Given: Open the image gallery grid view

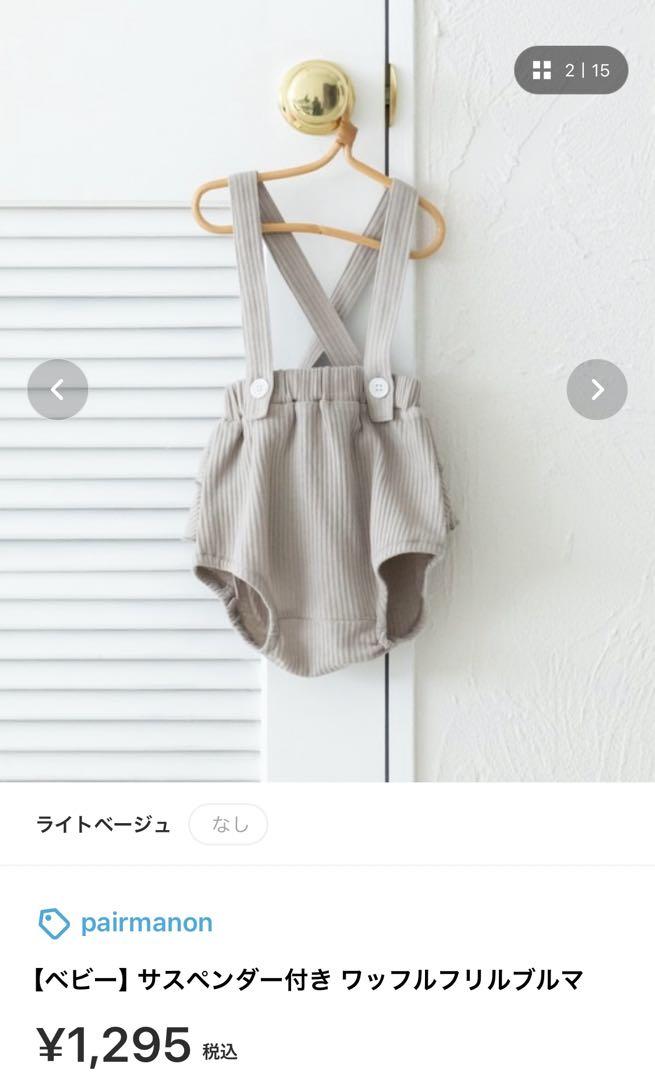Looking at the screenshot, I should click(571, 70).
